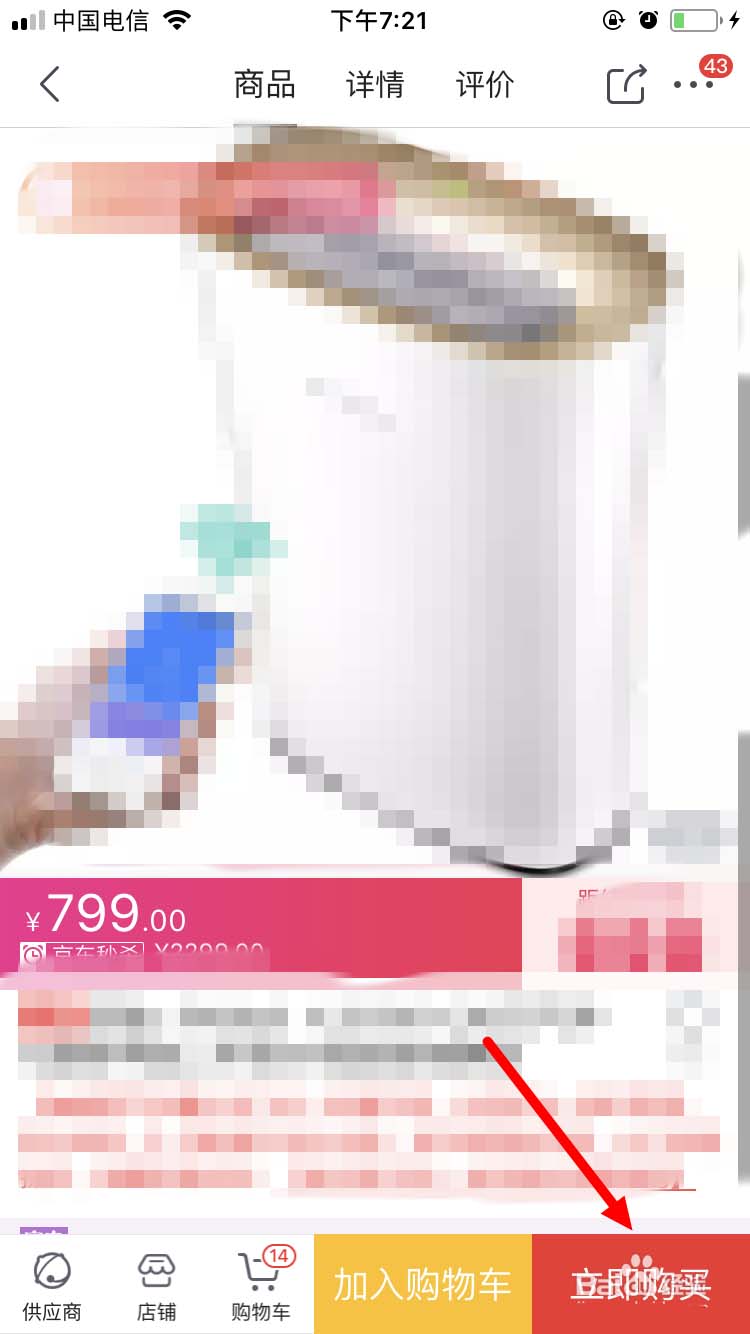Switch to the 详情 tab
Image resolution: width=750 pixels, height=1334 pixels.
tap(375, 85)
